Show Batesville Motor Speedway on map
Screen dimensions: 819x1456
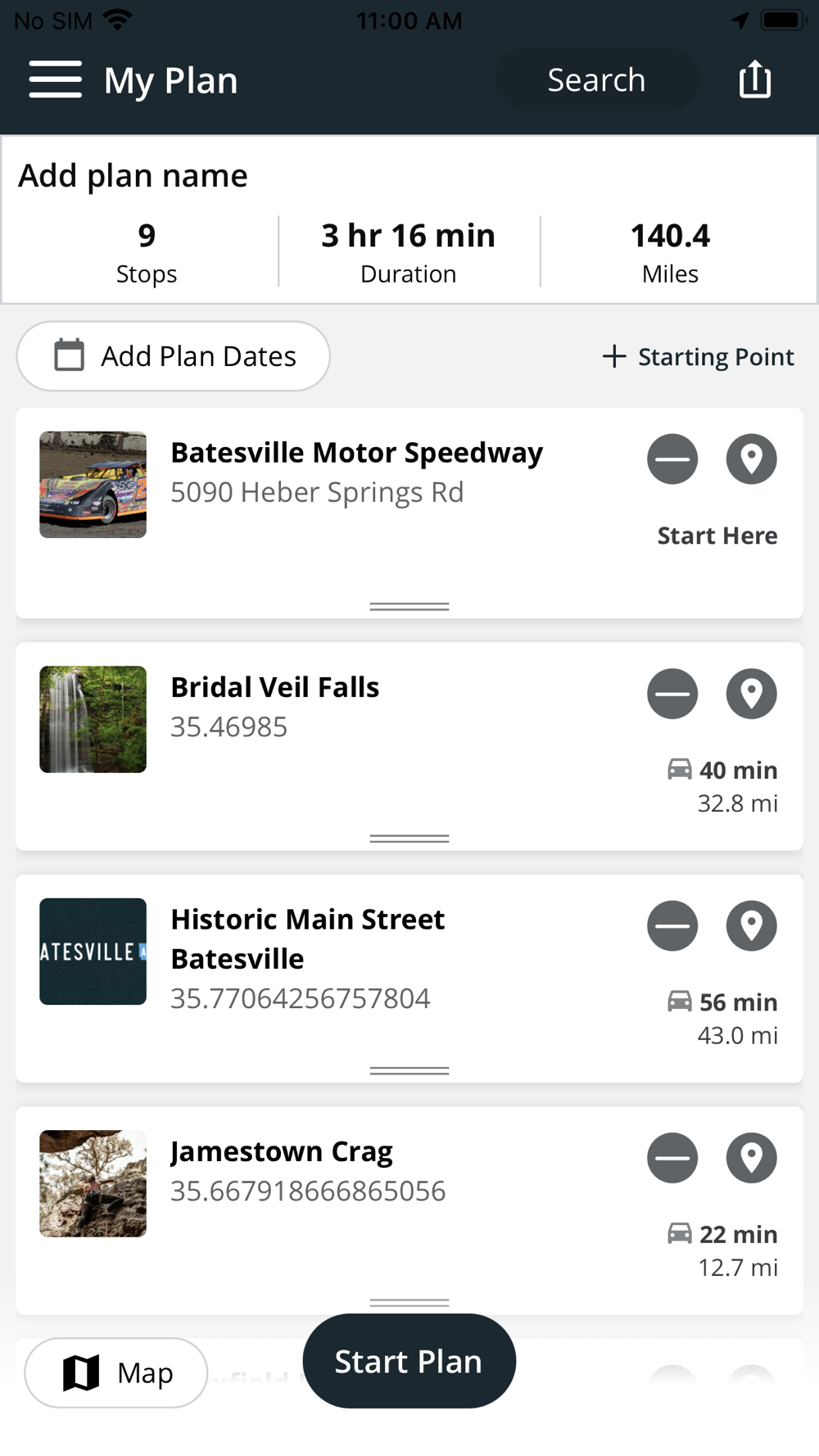pos(751,459)
